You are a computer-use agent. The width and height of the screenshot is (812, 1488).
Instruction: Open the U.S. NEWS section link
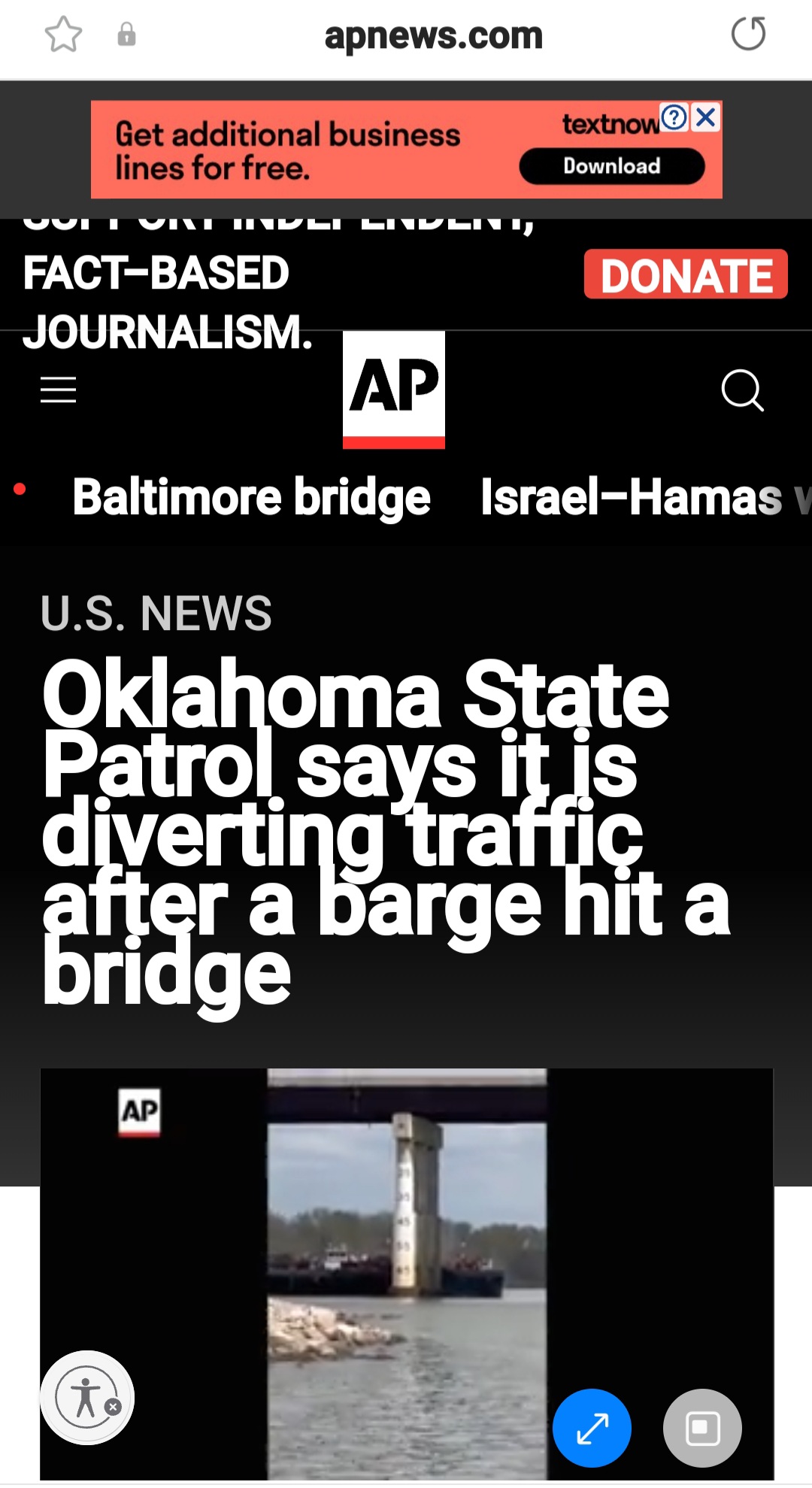156,613
